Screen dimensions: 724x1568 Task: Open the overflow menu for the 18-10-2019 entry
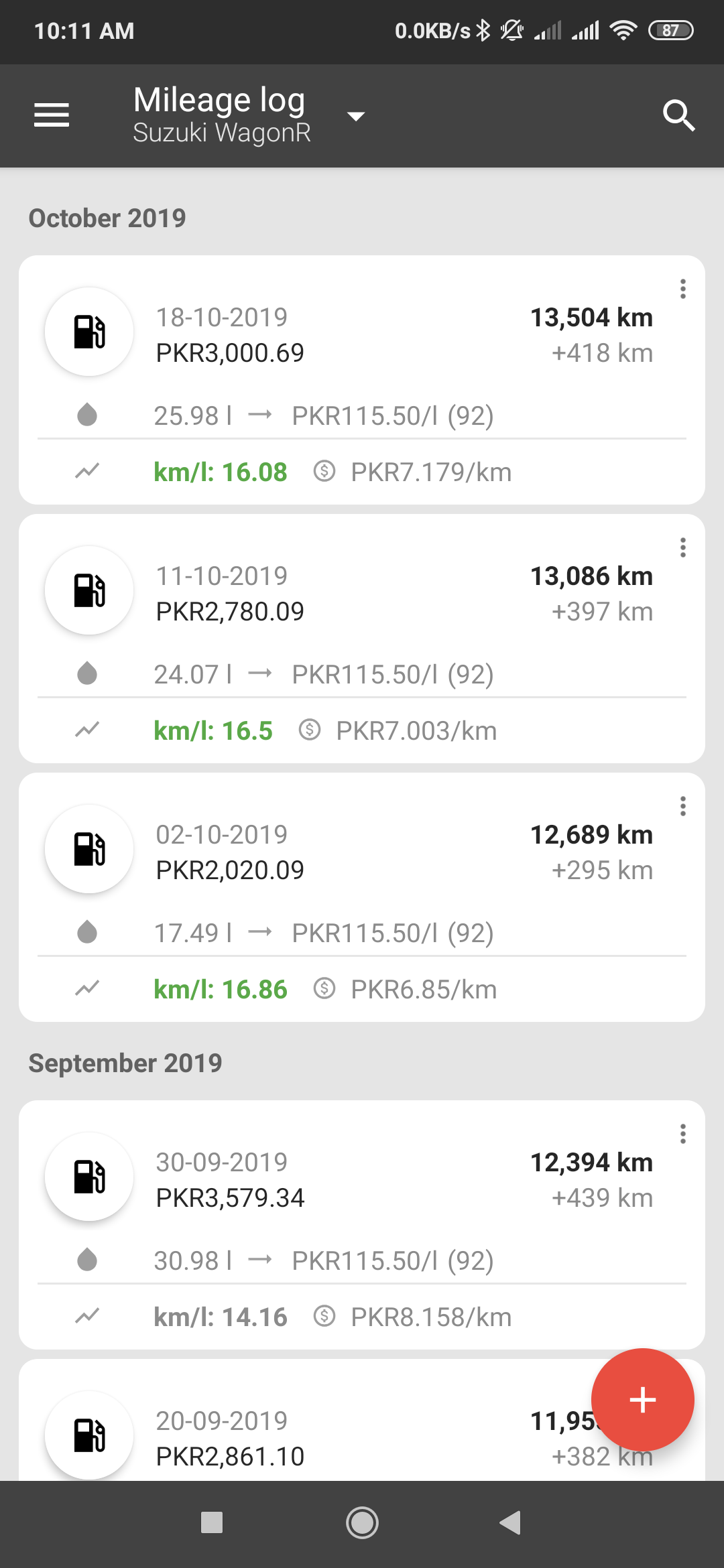pyautogui.click(x=682, y=289)
